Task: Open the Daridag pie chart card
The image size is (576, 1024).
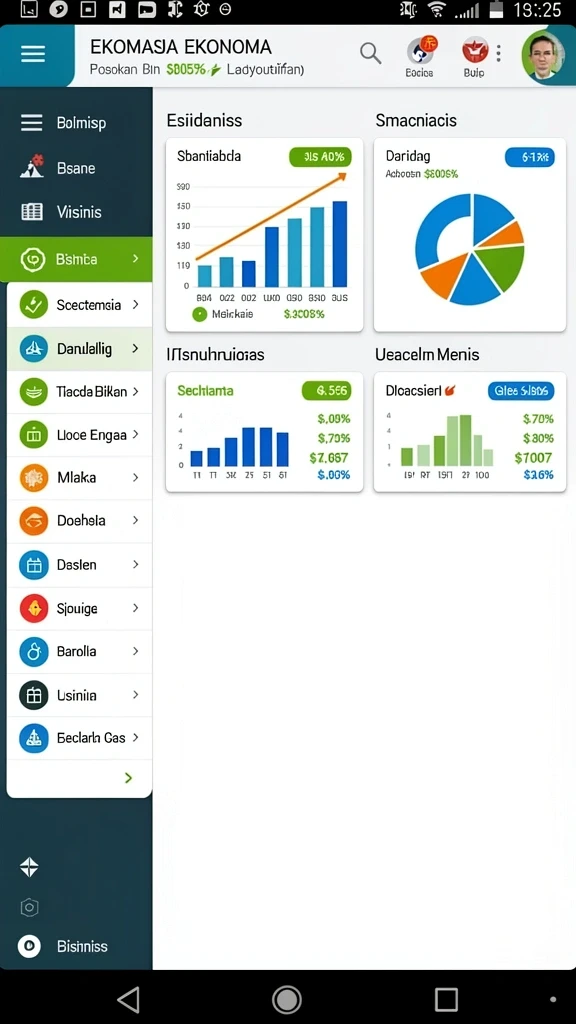Action: pyautogui.click(x=470, y=235)
